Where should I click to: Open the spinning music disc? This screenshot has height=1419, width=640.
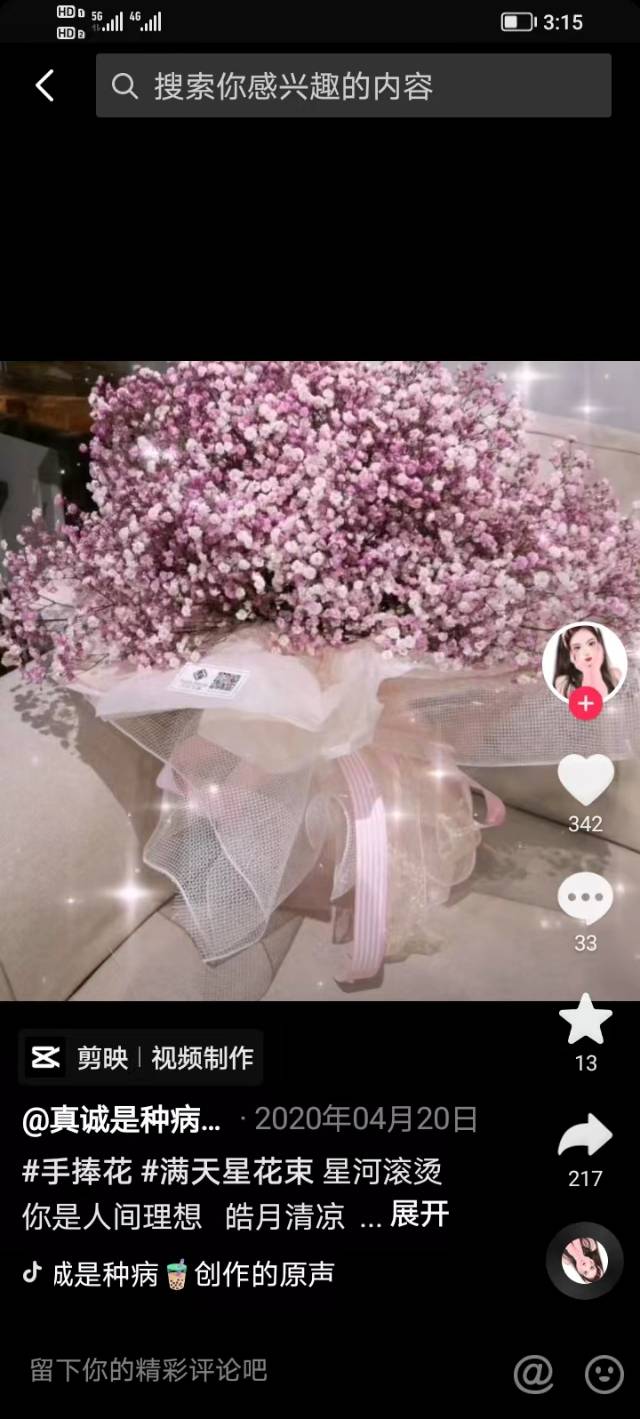(x=584, y=1261)
